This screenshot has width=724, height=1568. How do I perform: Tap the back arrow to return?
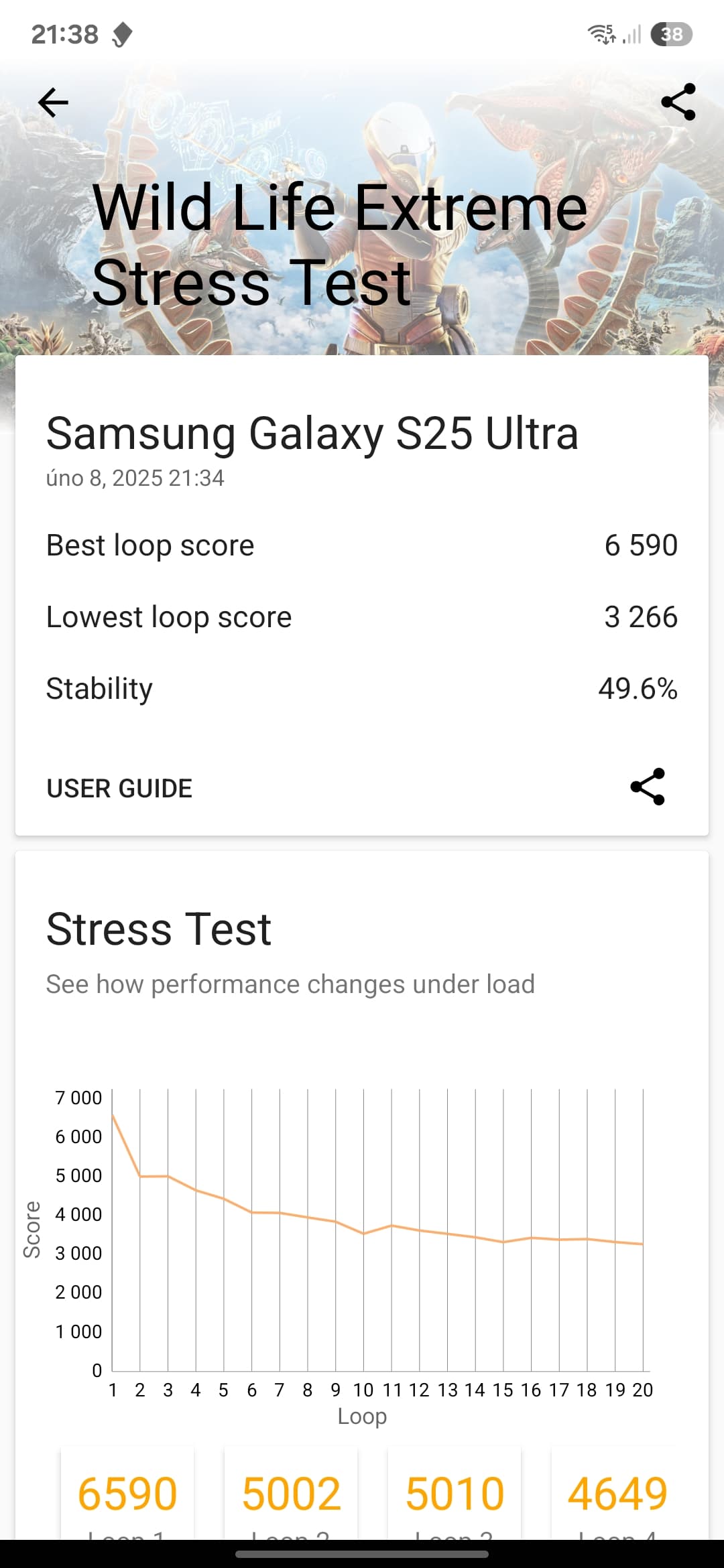coord(54,102)
